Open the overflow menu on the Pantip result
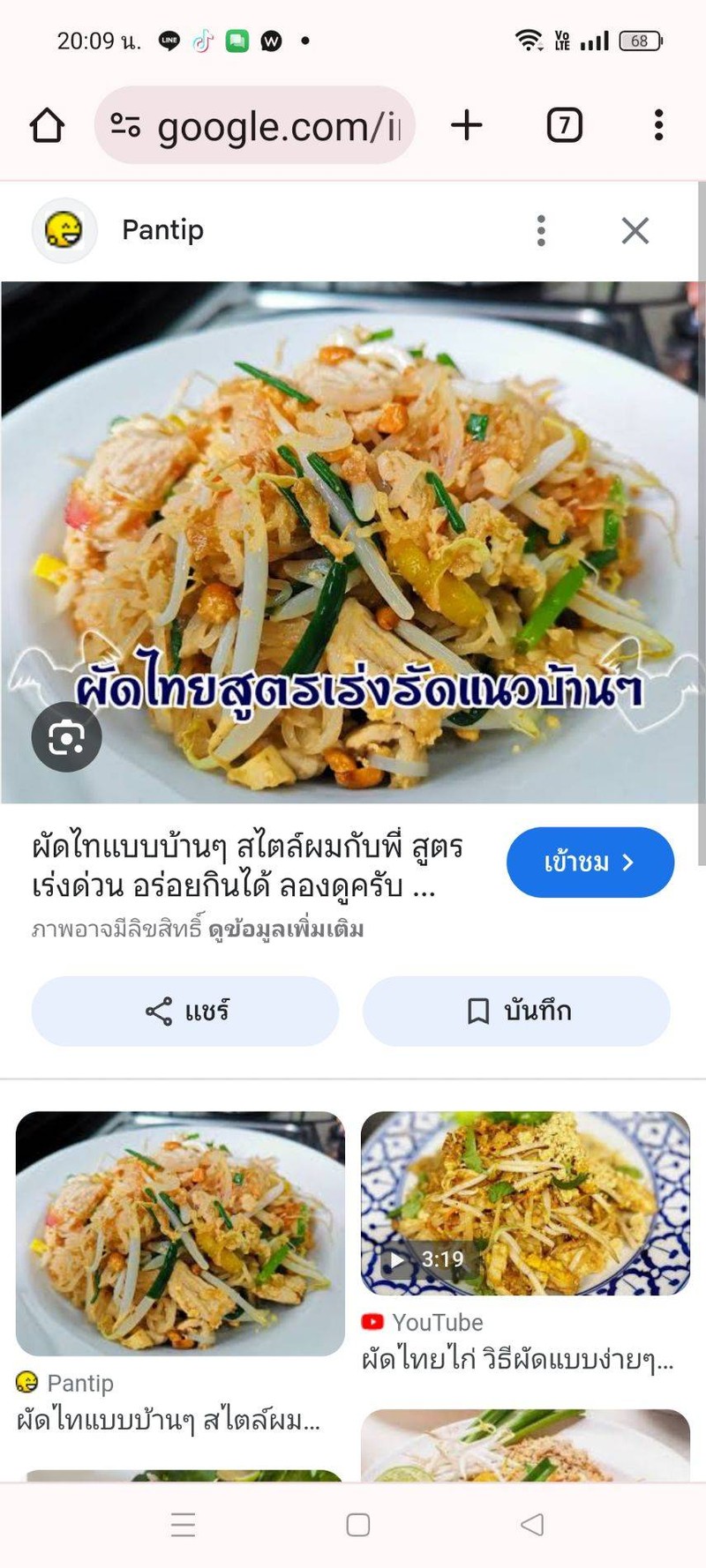Image resolution: width=706 pixels, height=1568 pixels. click(x=541, y=230)
